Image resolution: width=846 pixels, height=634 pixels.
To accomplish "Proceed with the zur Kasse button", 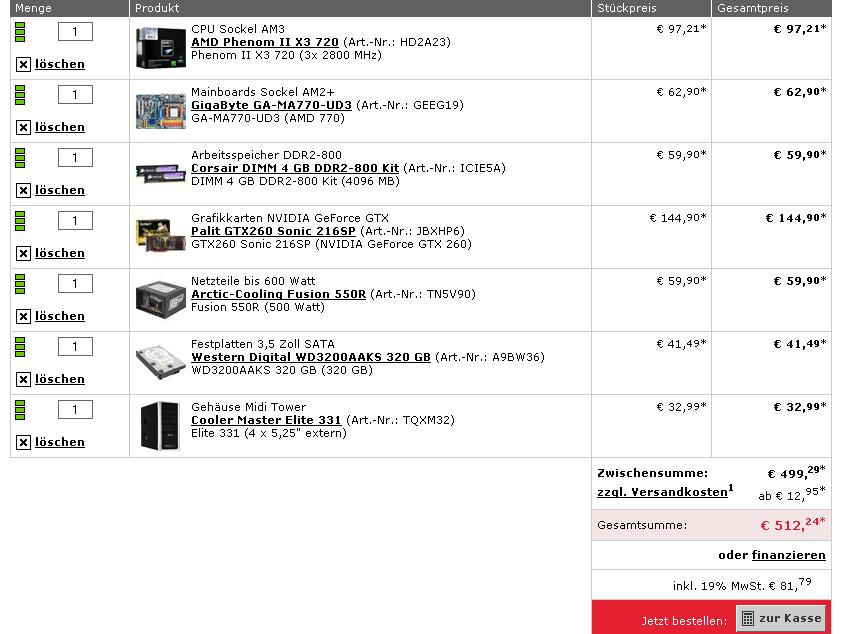I will tap(781, 618).
